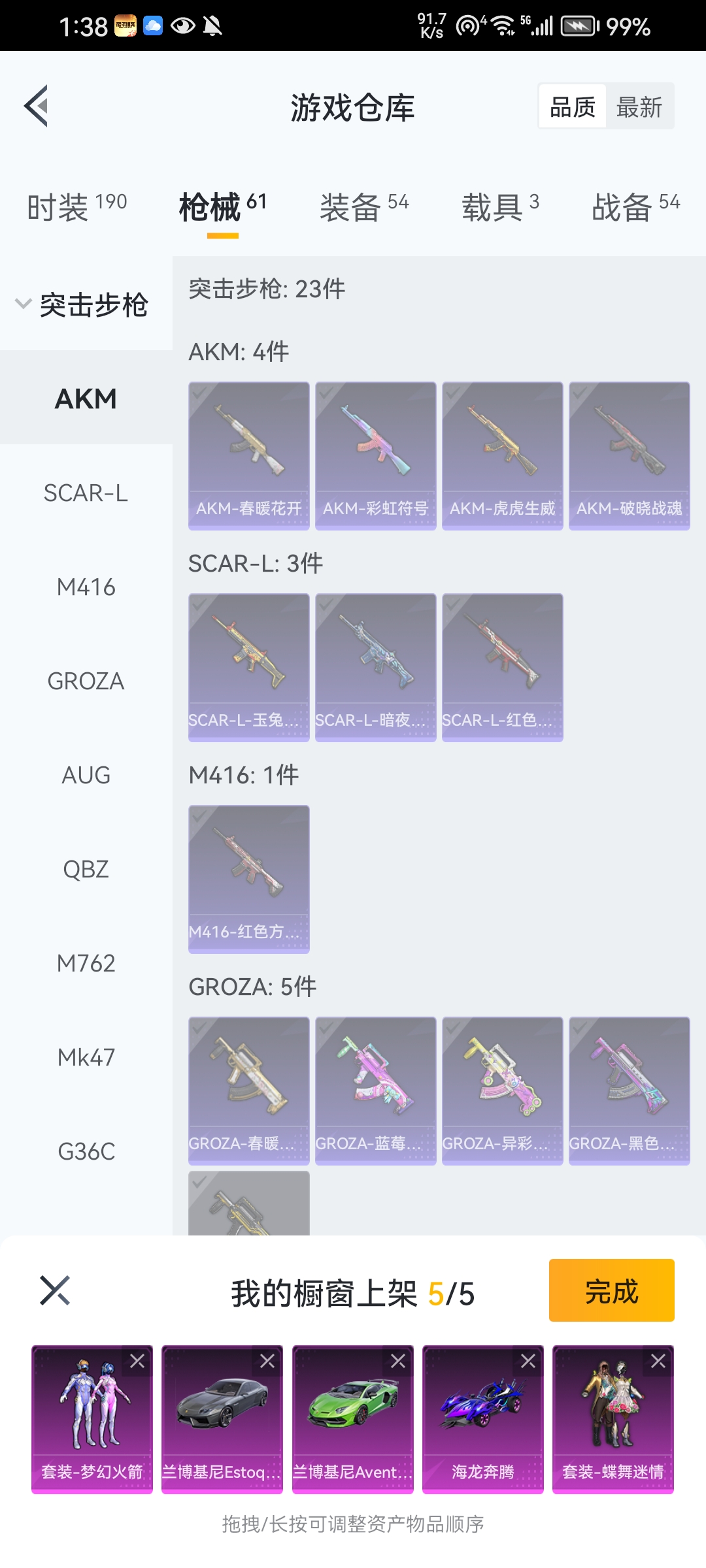The height and width of the screenshot is (1568, 706).
Task: Sort items by 最新
Action: 639,107
